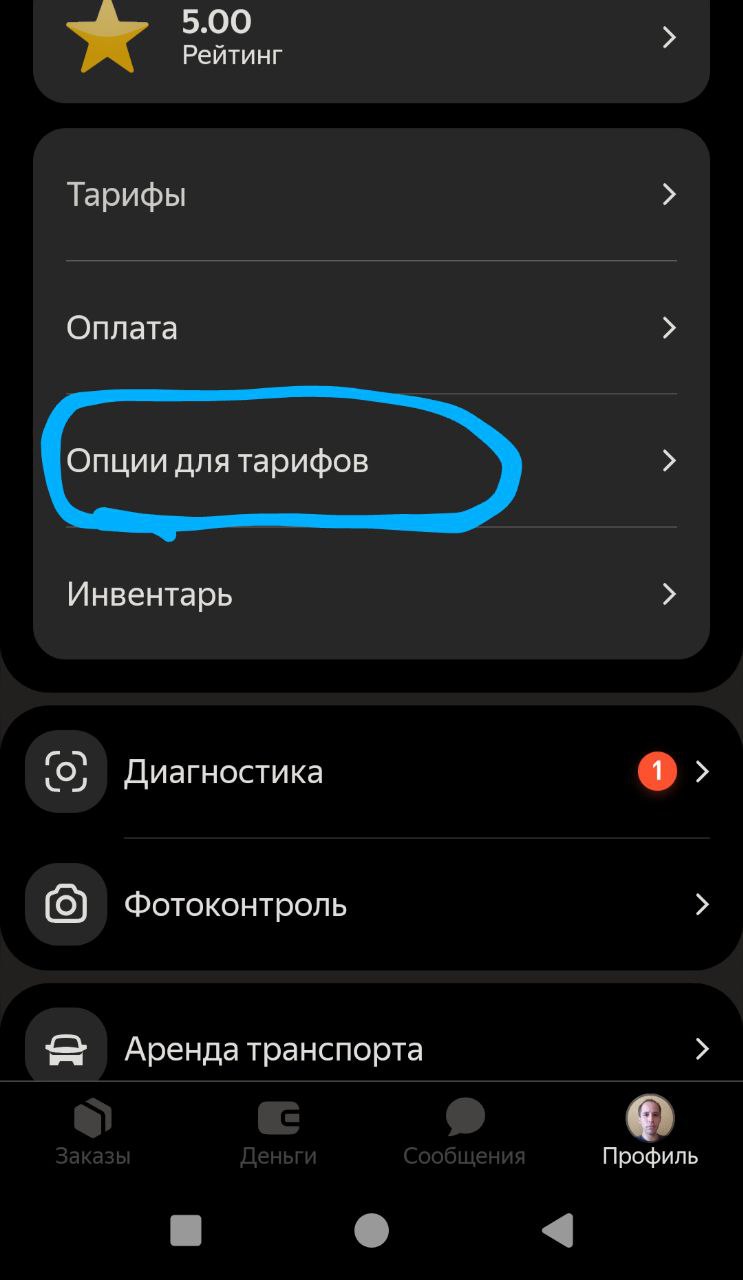743x1280 pixels.
Task: Open Аренда транспорта
Action: coord(370,1048)
